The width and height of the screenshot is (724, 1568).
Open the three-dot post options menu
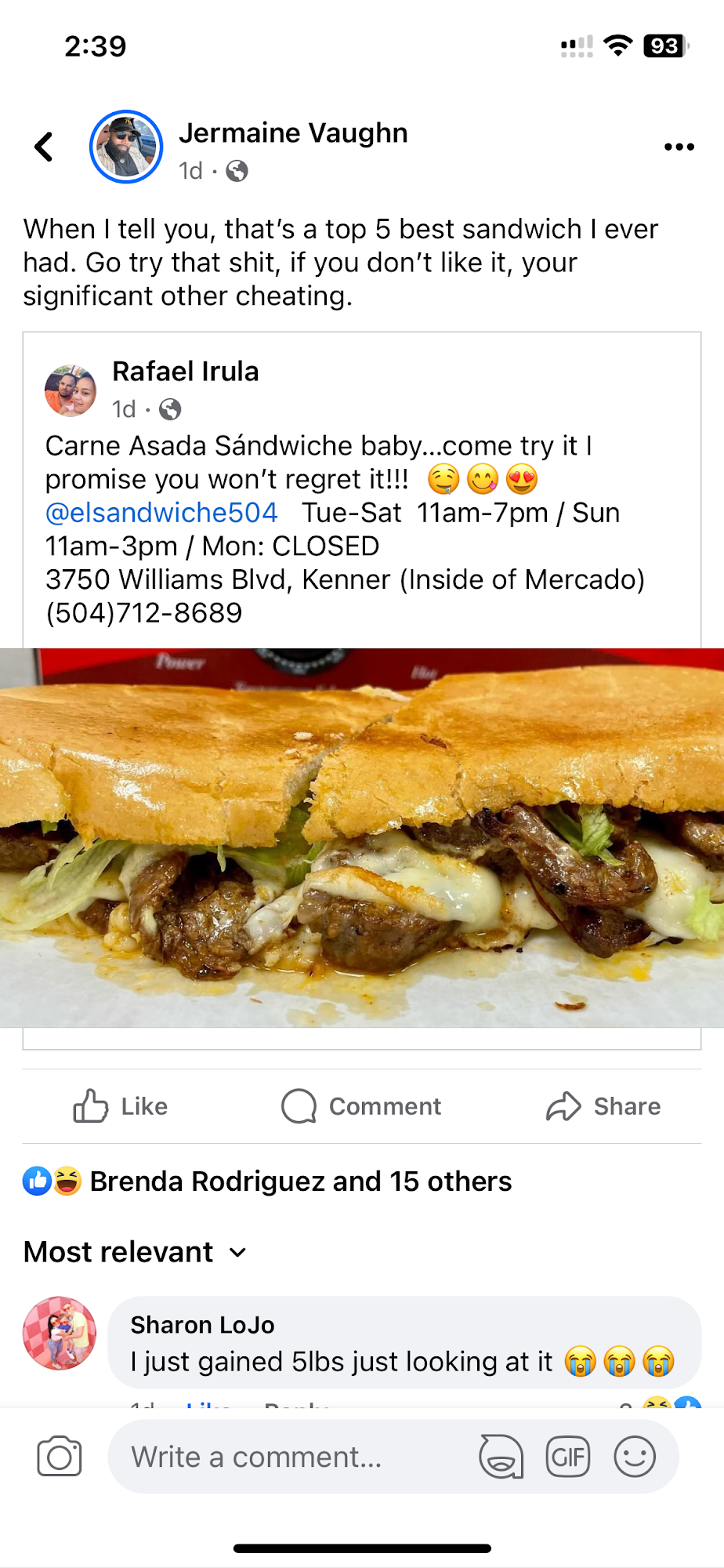tap(679, 147)
